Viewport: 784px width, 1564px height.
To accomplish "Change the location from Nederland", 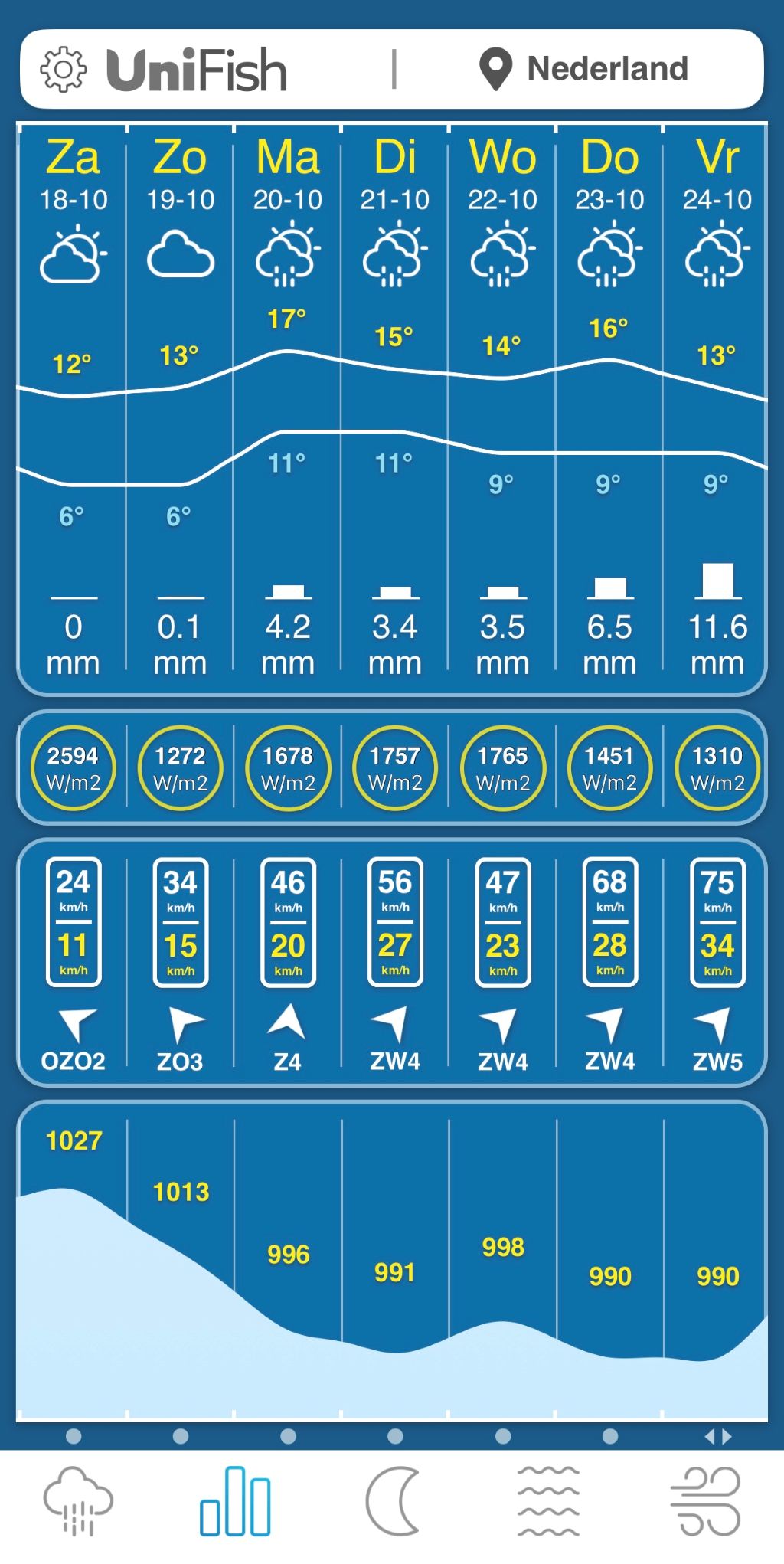I will (583, 69).
